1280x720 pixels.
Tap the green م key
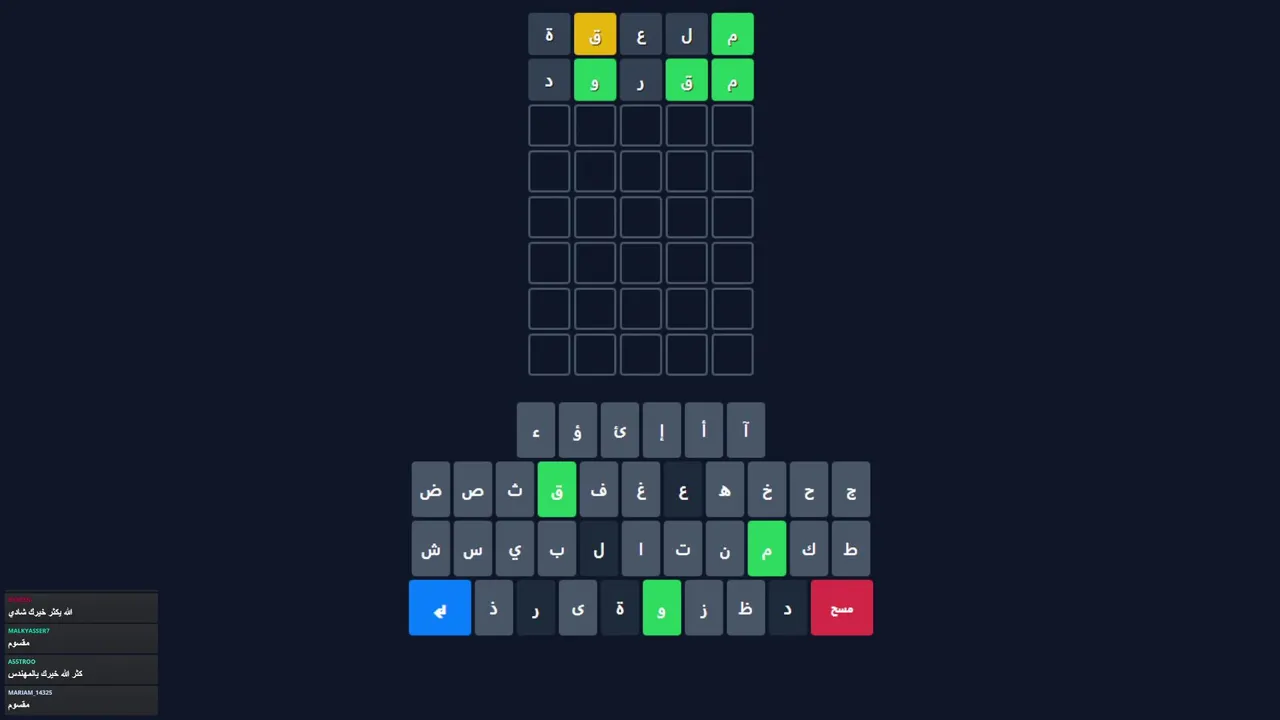coord(767,549)
